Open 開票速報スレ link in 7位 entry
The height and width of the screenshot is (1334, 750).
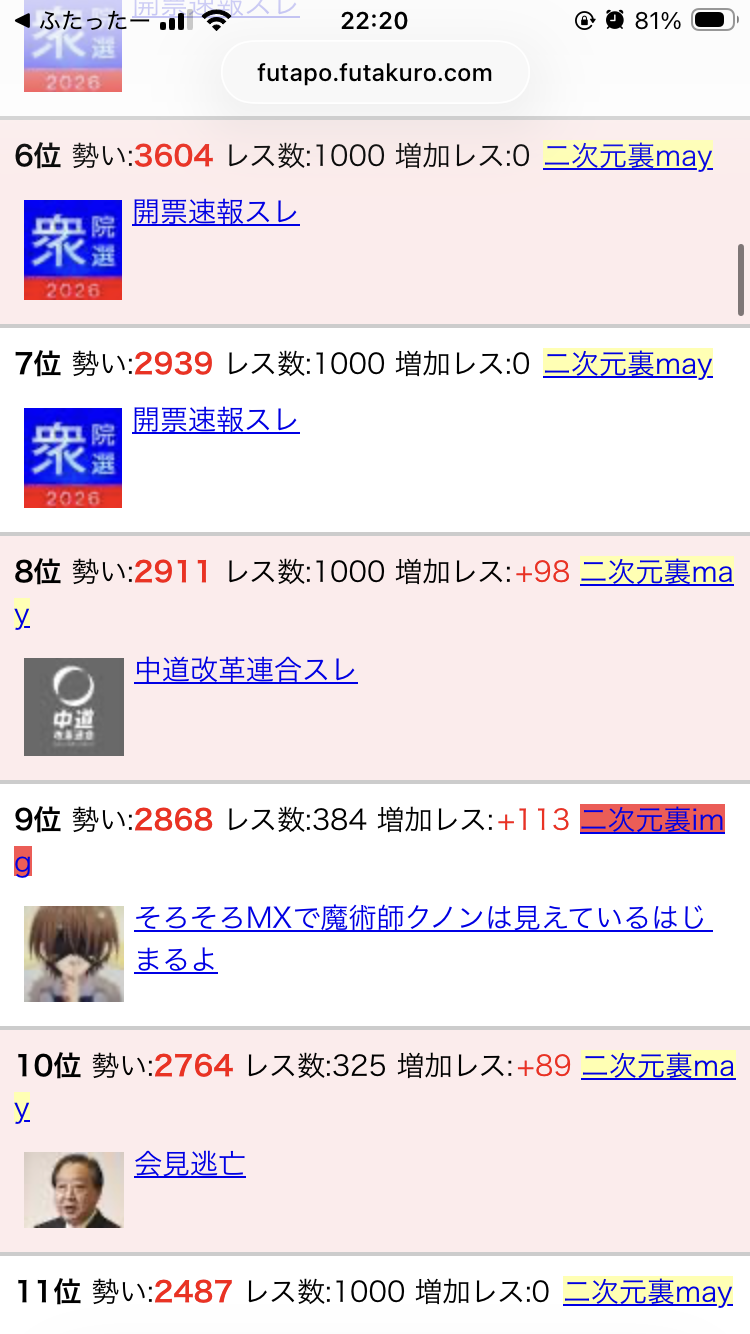coord(216,420)
